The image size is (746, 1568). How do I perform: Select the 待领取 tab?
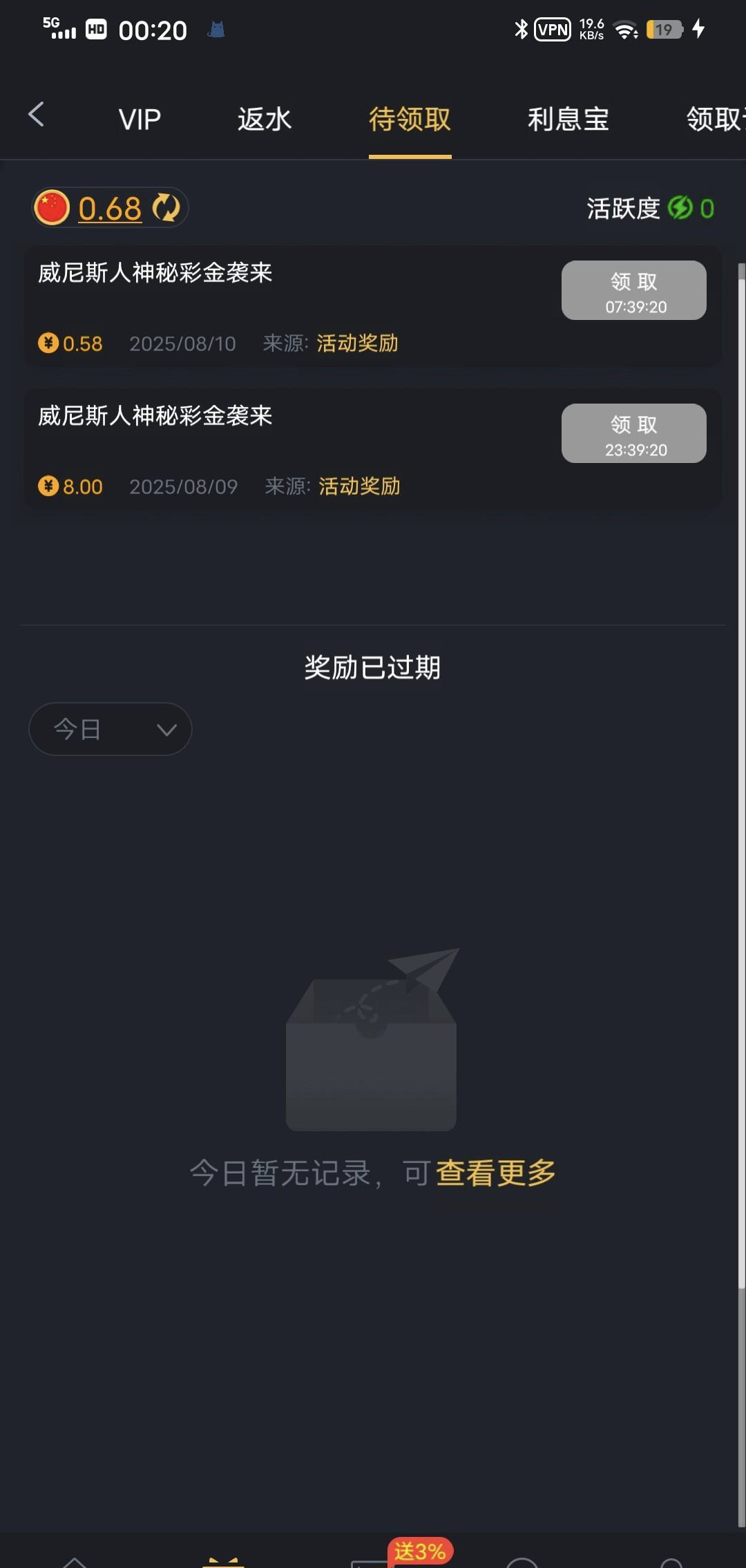tap(410, 120)
